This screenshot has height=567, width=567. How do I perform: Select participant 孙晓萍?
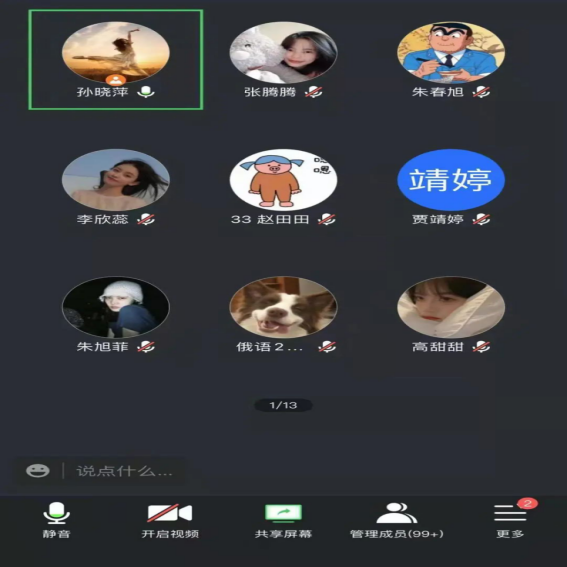coord(116,60)
